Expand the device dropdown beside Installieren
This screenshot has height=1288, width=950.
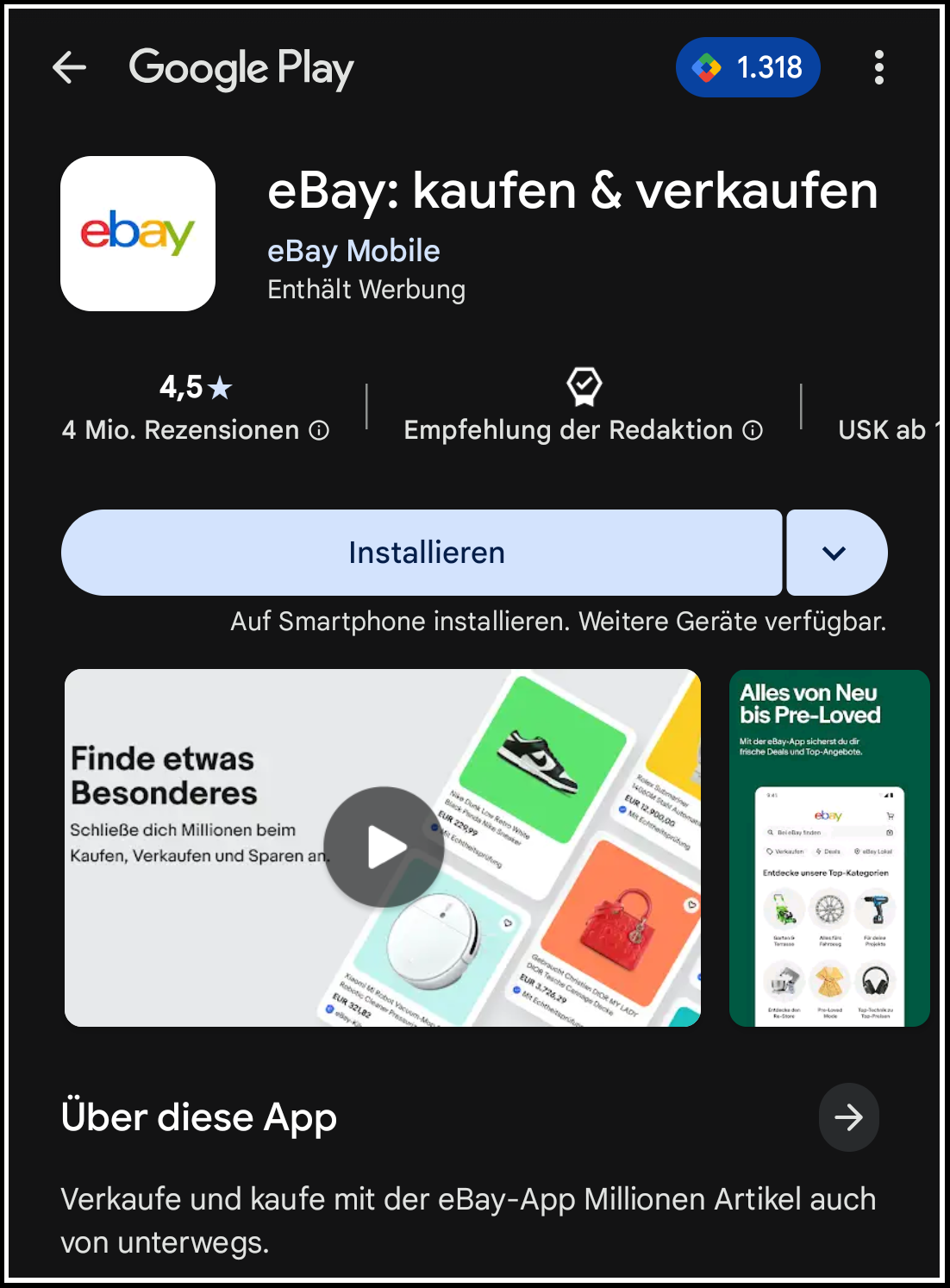[x=835, y=553]
